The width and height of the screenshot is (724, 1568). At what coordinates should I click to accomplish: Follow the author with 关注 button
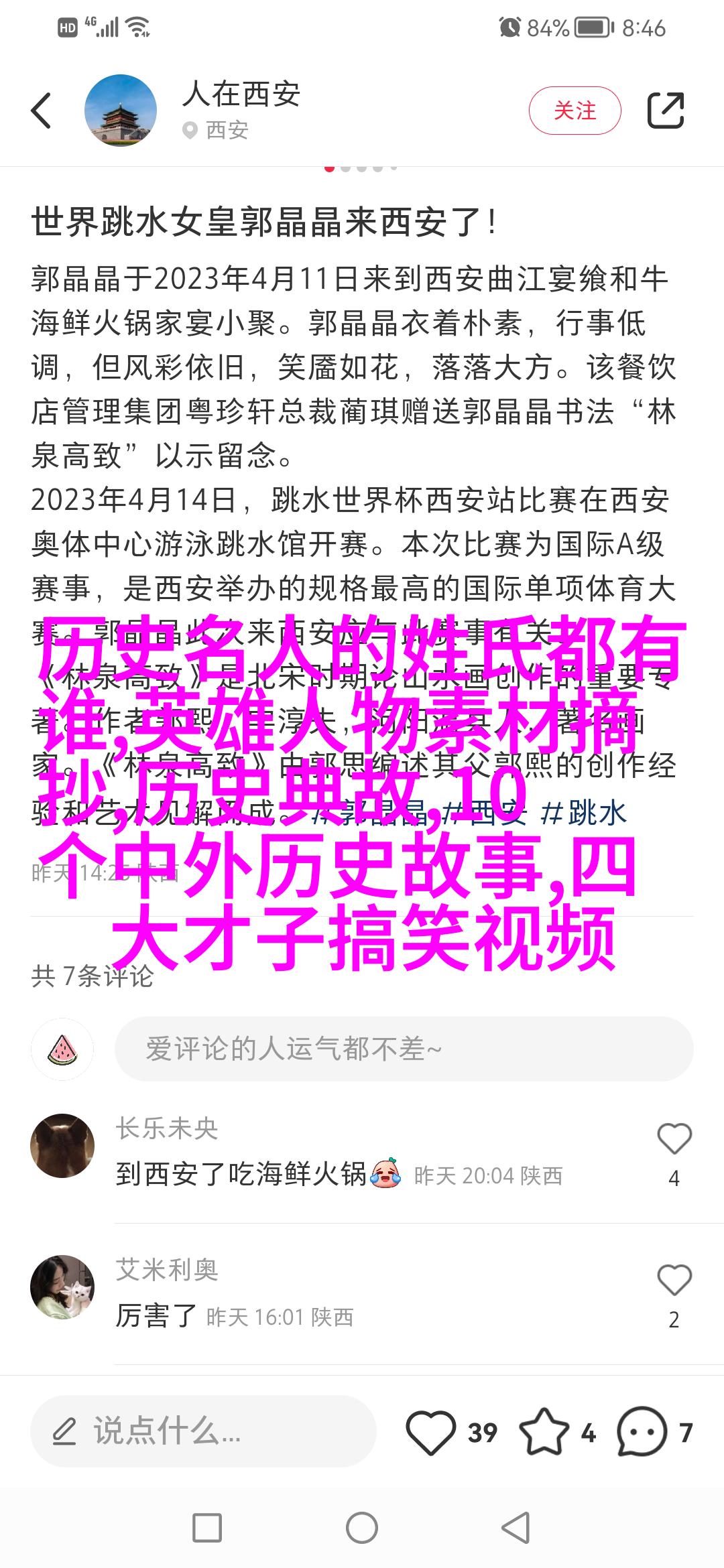pyautogui.click(x=575, y=111)
